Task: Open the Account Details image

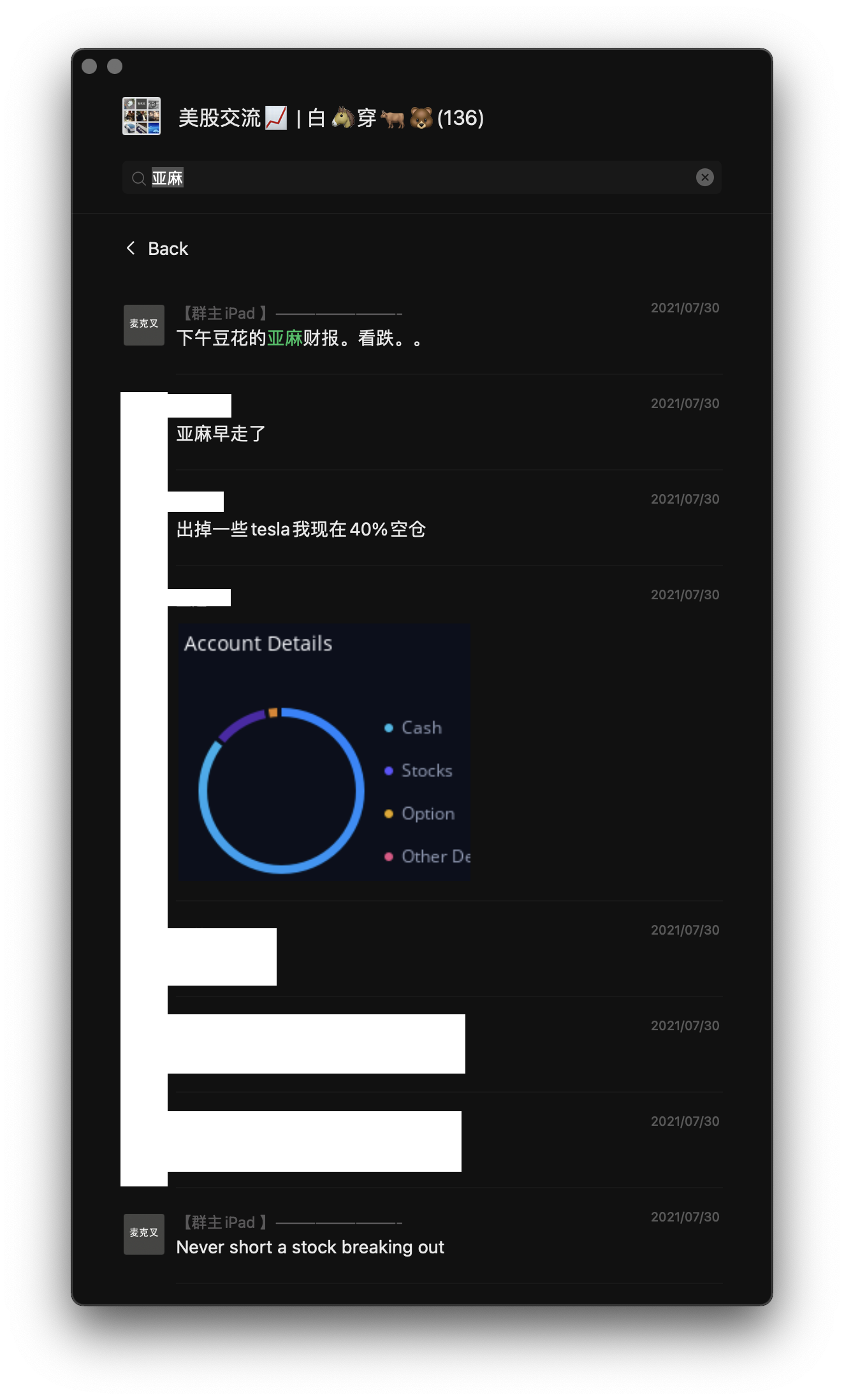Action: coord(324,752)
